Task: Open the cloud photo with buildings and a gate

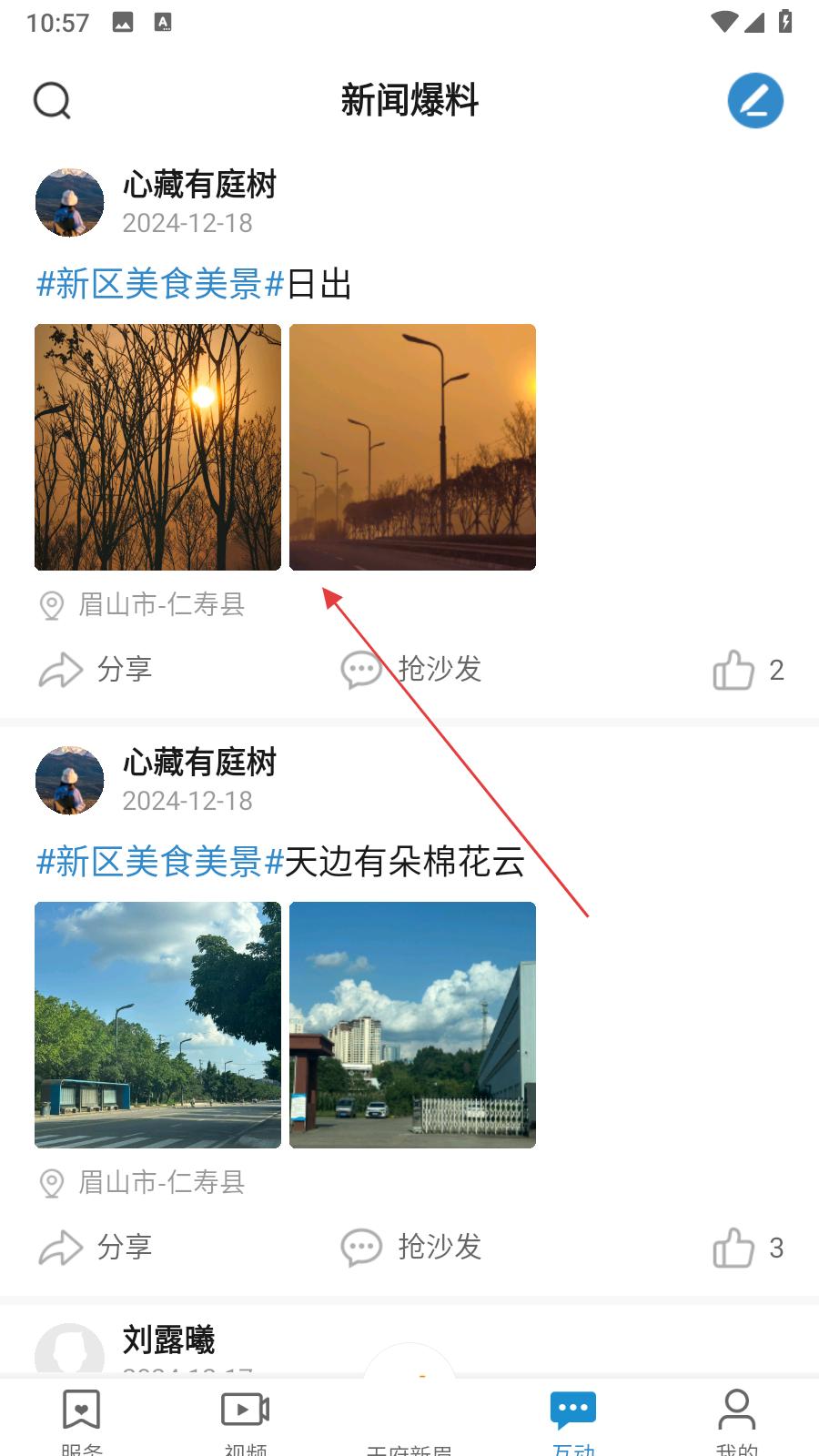Action: 412,1025
